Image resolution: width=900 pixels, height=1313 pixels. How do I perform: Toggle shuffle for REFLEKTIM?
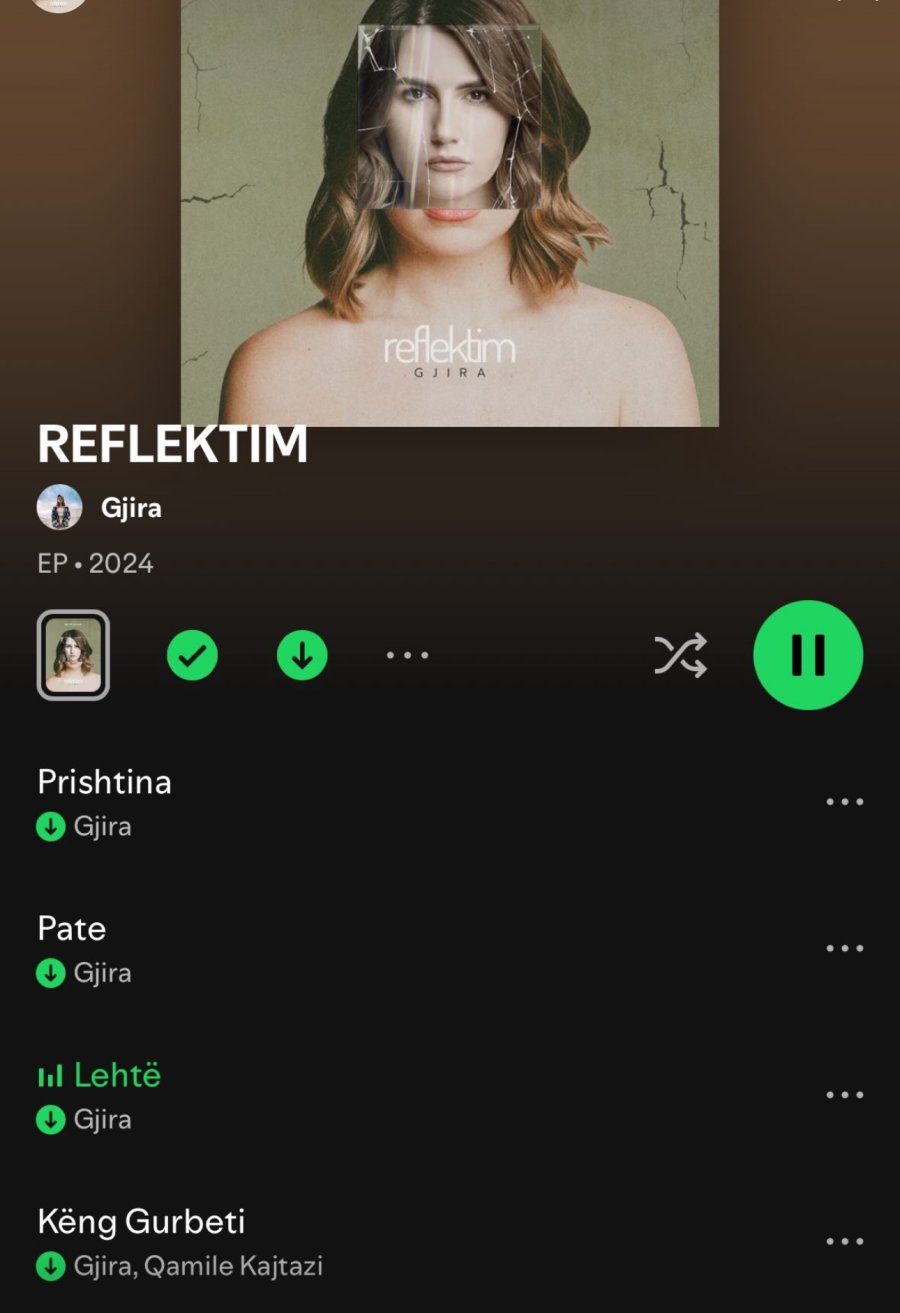[680, 655]
